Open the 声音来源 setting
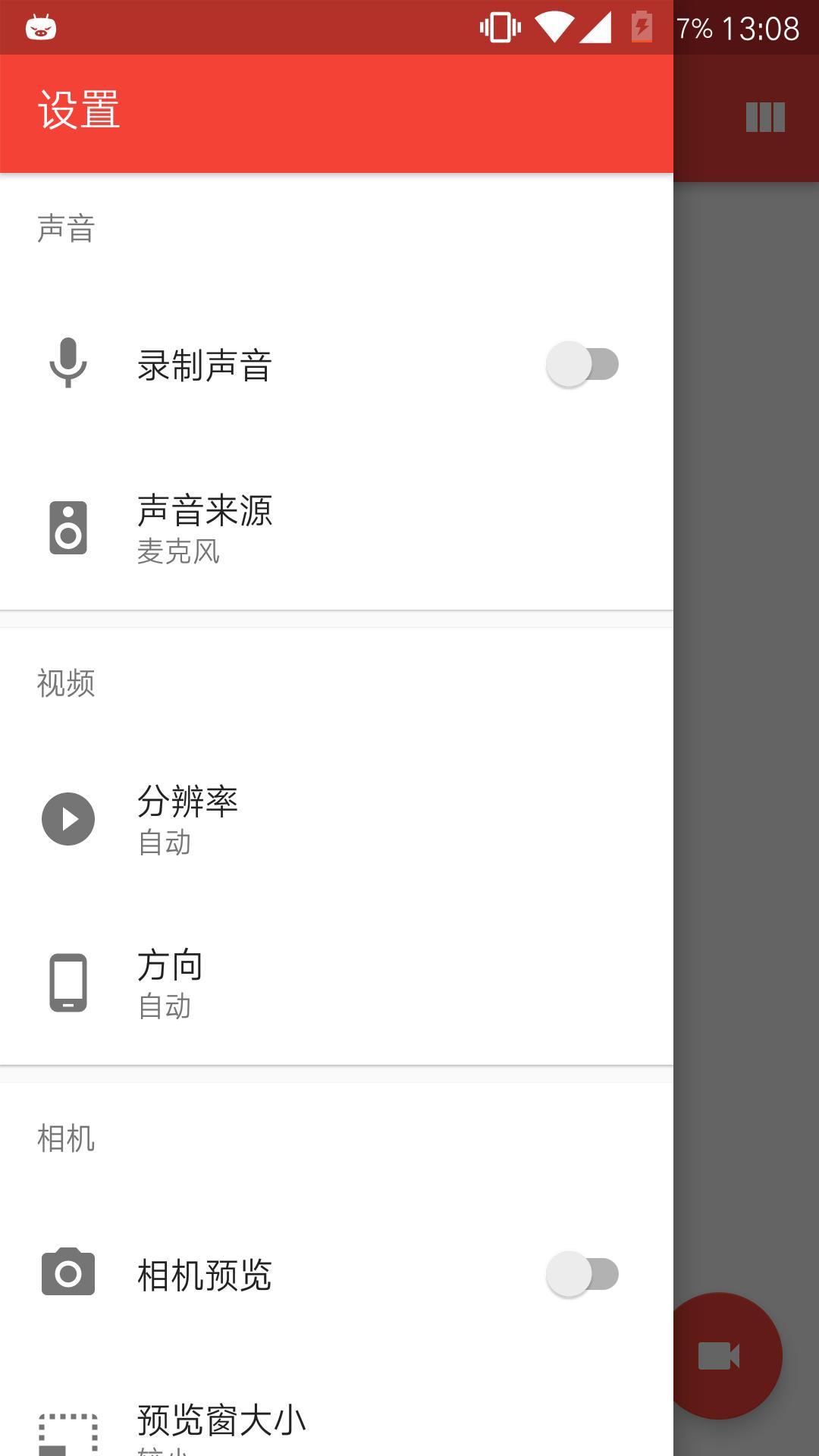 pos(337,528)
